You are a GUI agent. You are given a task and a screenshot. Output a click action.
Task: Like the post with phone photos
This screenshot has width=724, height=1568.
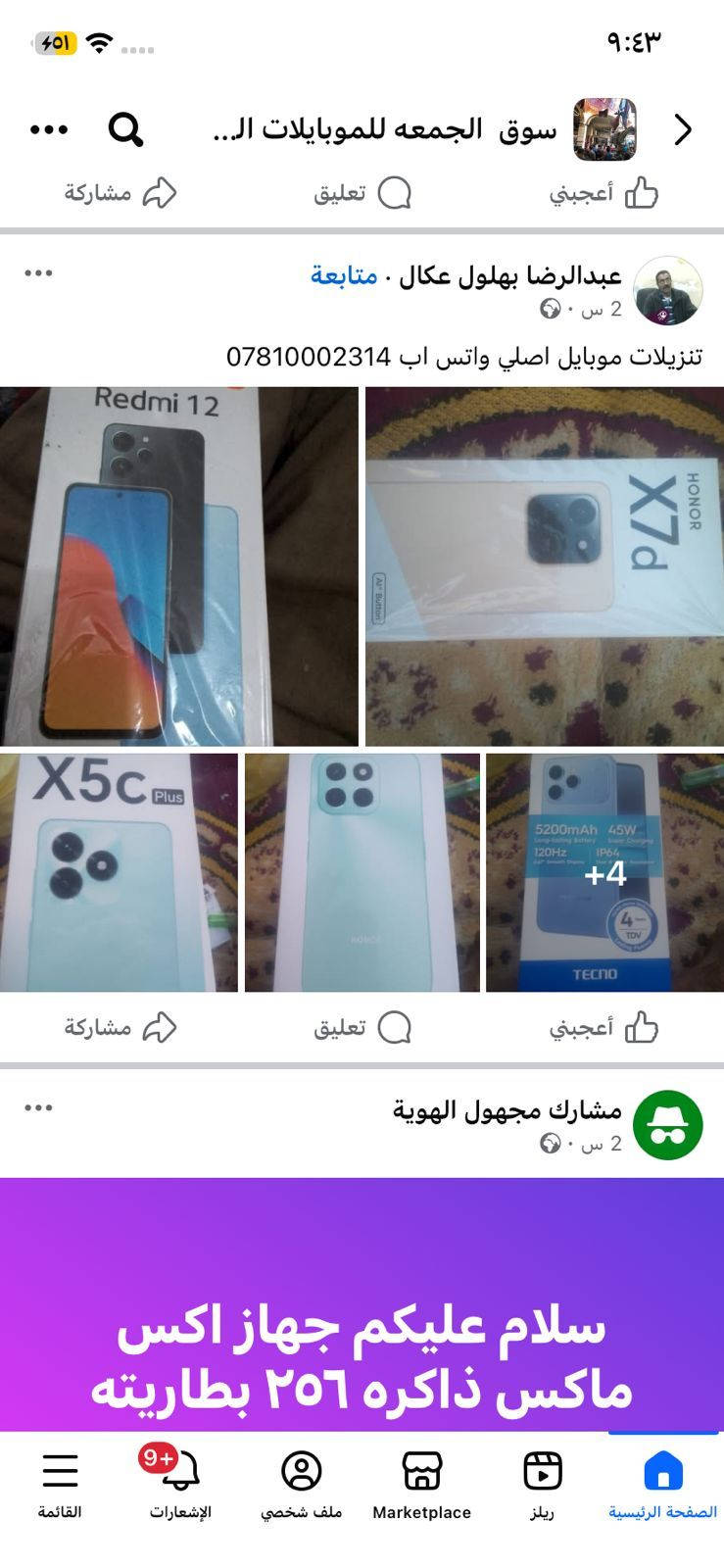click(x=603, y=1027)
